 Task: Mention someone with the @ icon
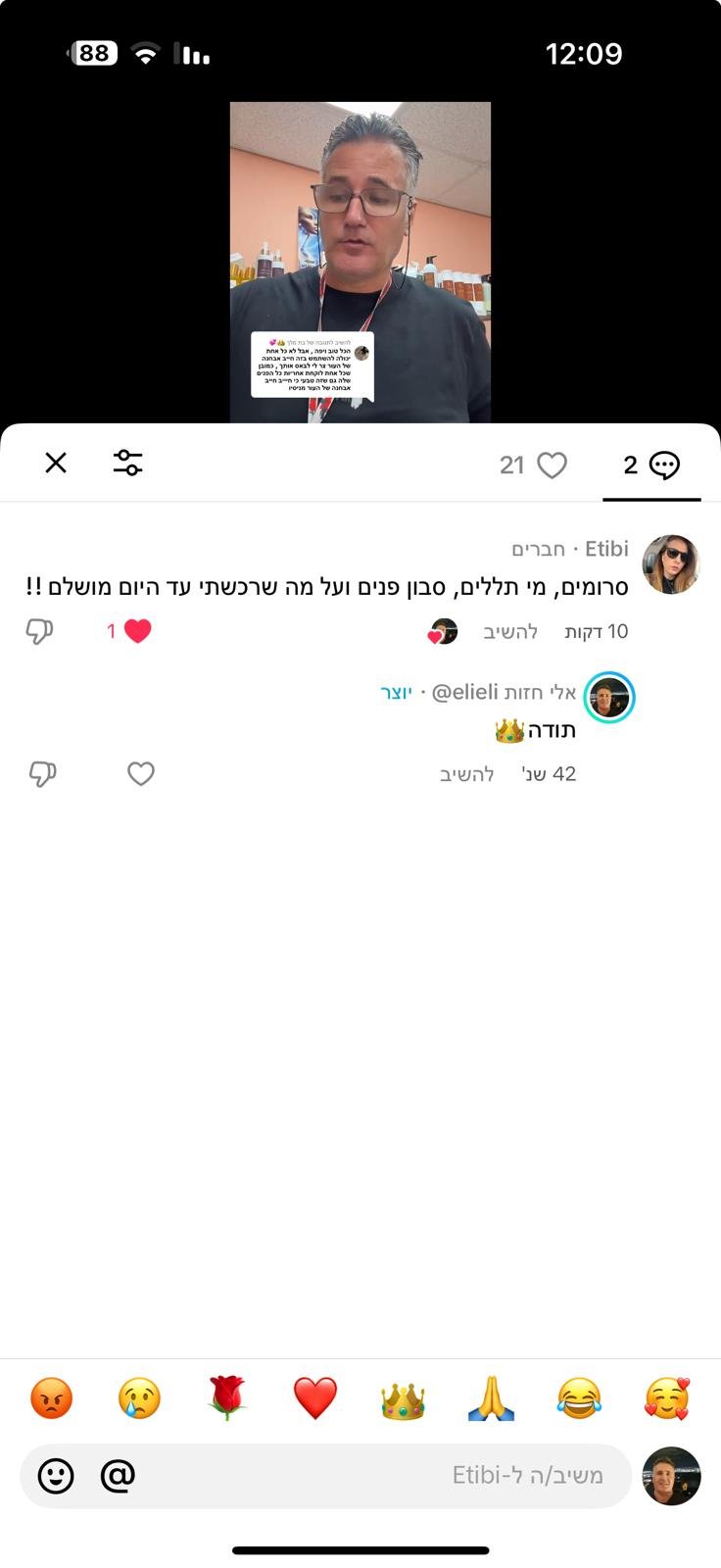[118, 1476]
